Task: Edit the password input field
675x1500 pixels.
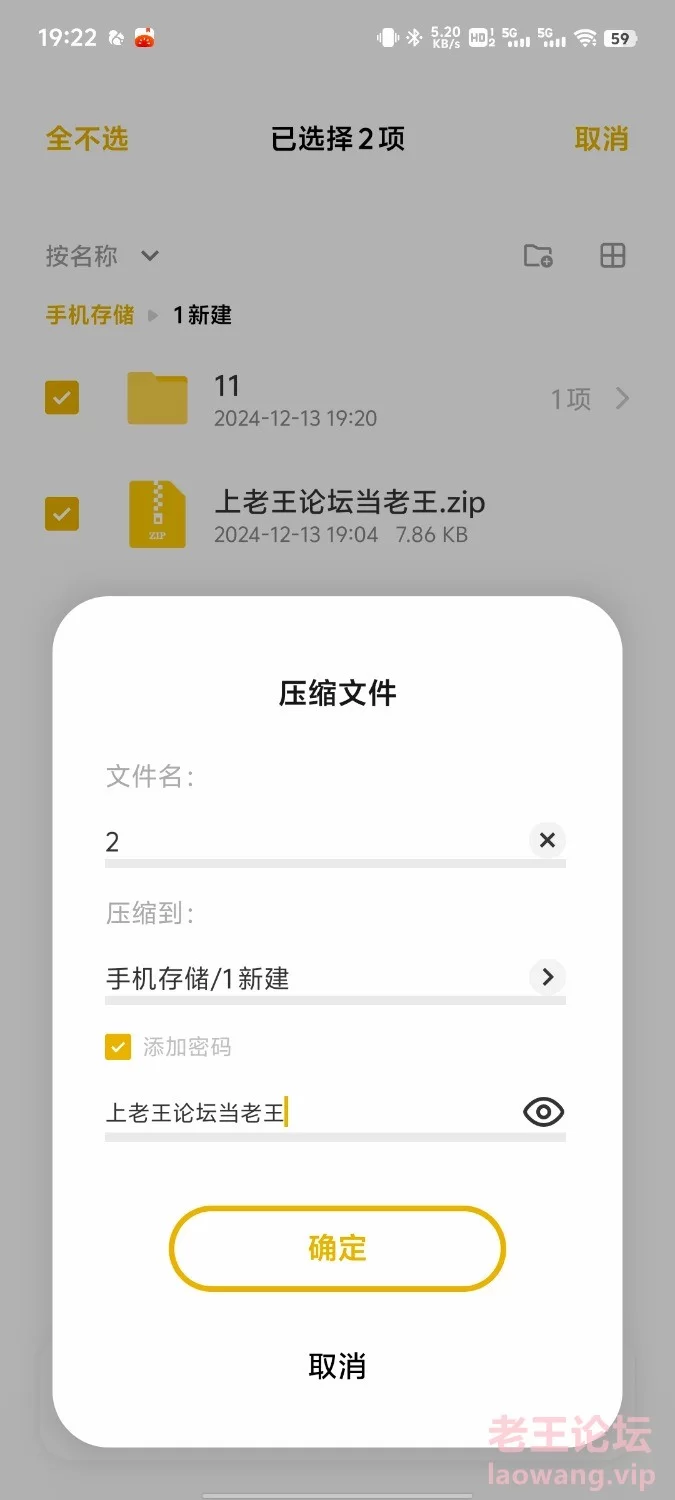Action: coord(312,1113)
